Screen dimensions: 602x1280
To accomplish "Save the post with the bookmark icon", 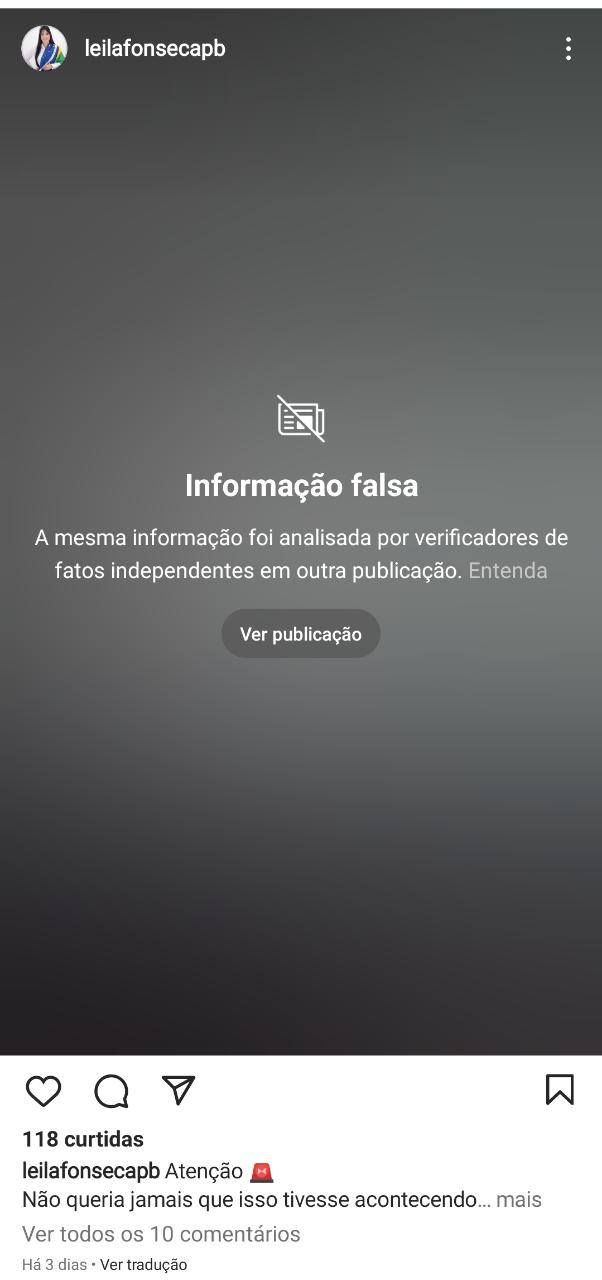I will point(560,1090).
